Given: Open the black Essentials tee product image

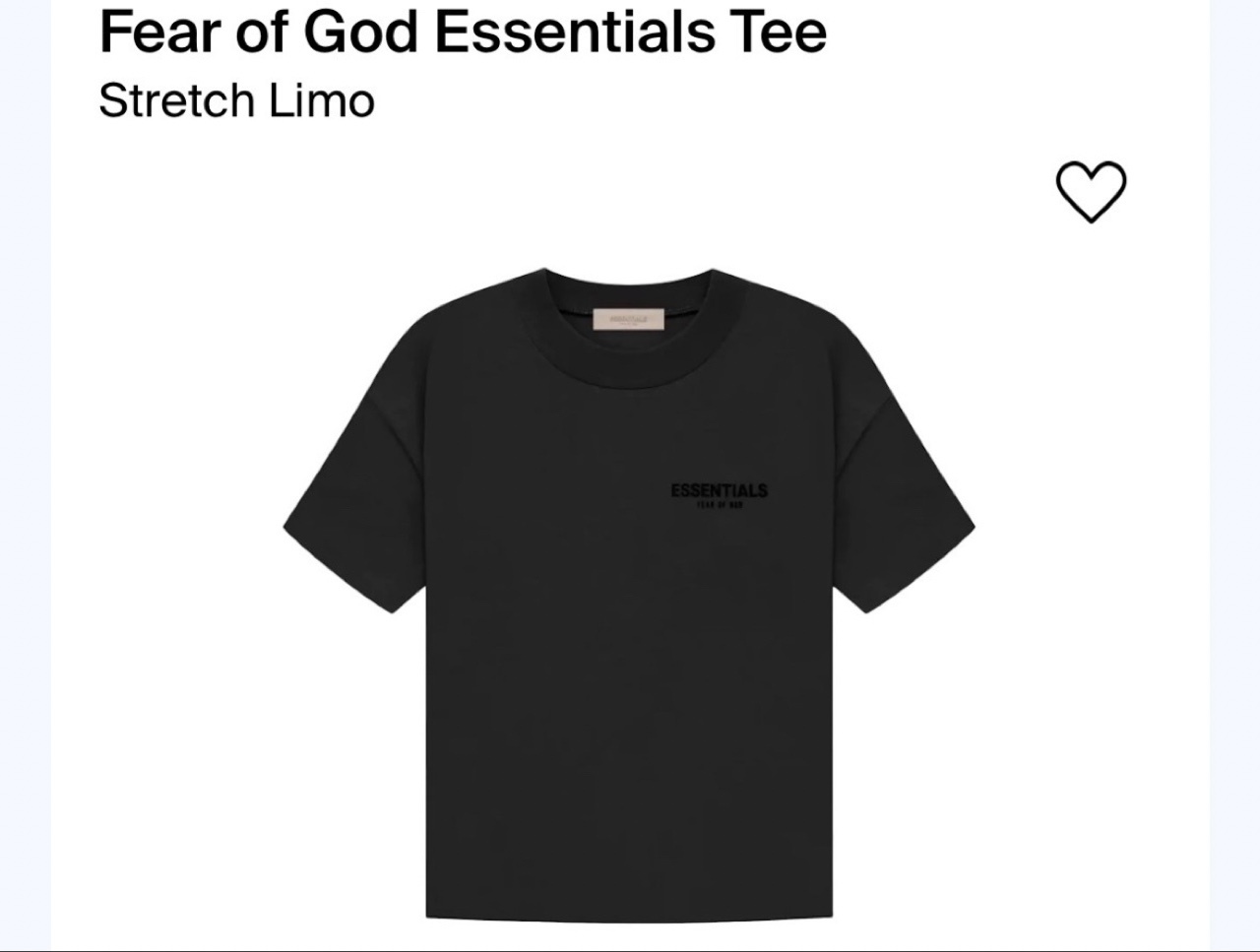Looking at the screenshot, I should 628,591.
